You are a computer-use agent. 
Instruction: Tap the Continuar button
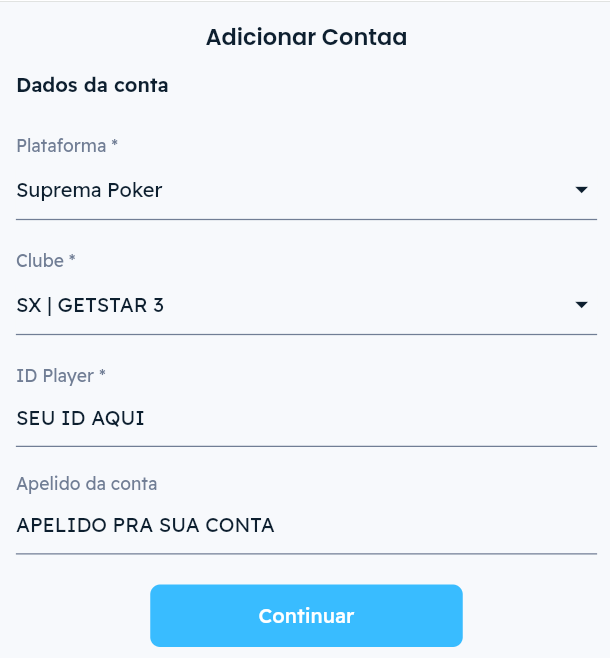click(306, 615)
